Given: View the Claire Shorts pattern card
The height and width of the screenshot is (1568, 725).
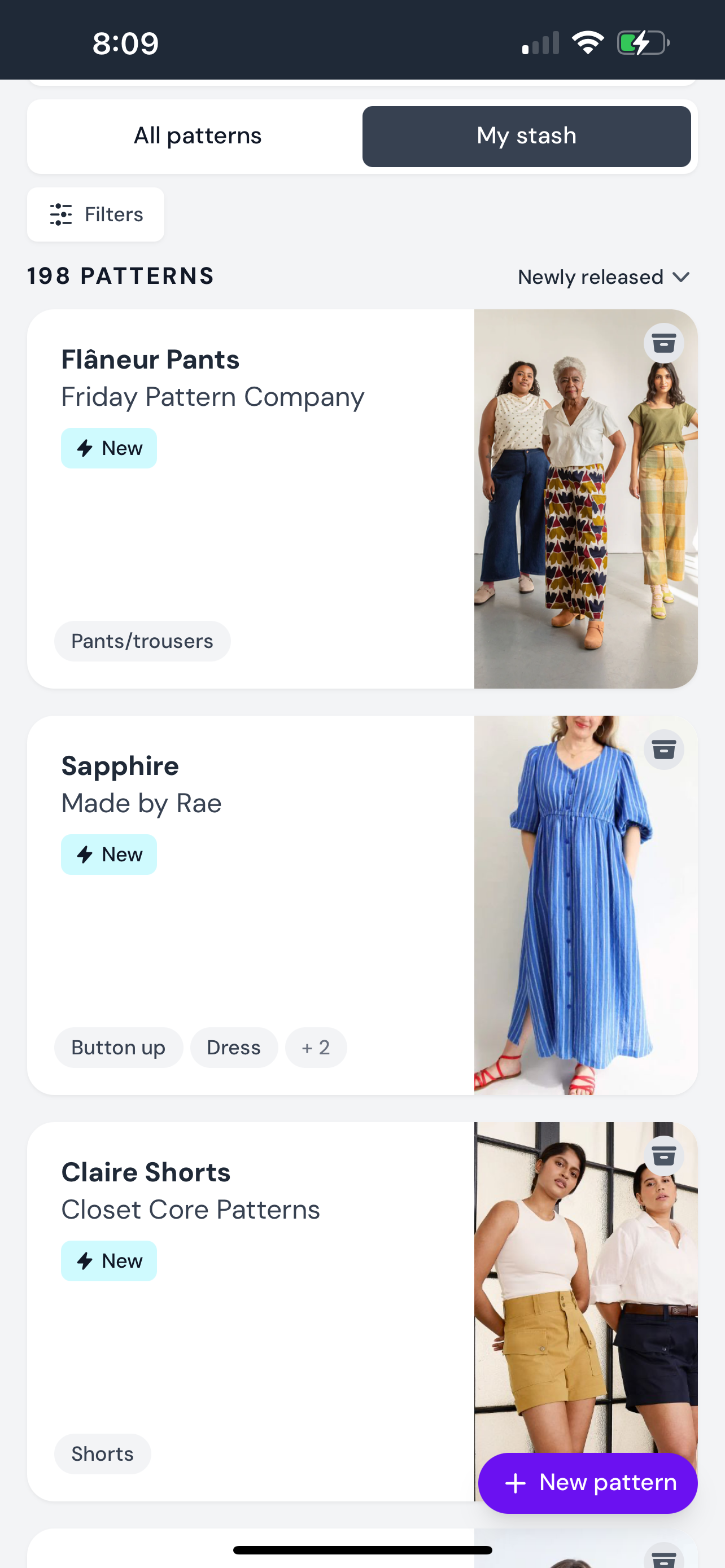Looking at the screenshot, I should 250,1309.
